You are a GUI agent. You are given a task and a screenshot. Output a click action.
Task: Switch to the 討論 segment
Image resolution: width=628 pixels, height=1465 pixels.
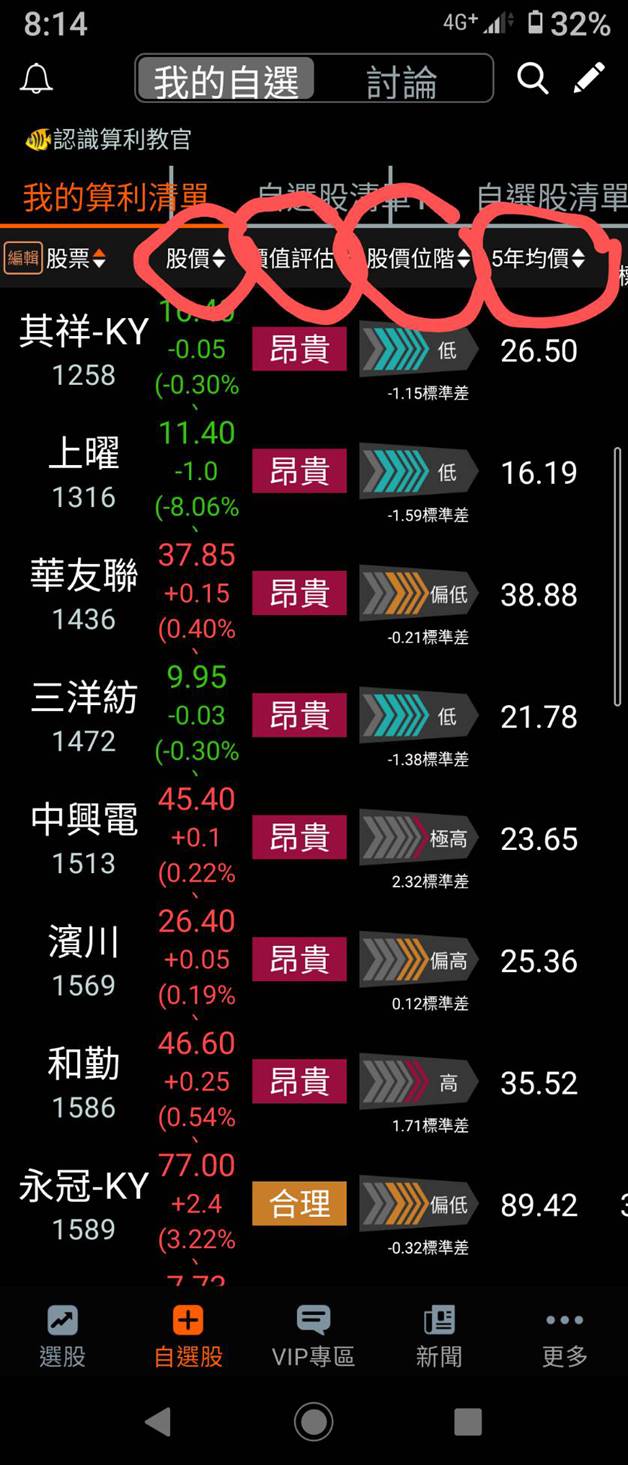click(402, 81)
